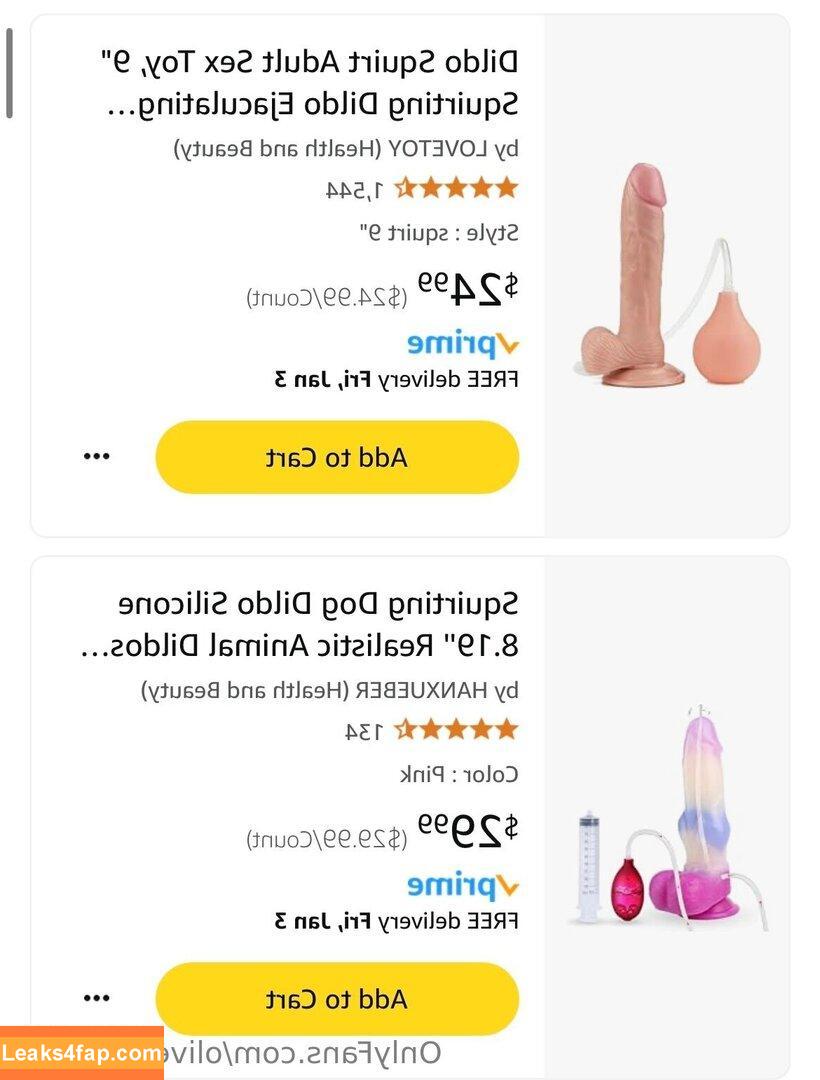Open the LOVETOY product listing
This screenshot has height=1080, width=820.
[312, 83]
